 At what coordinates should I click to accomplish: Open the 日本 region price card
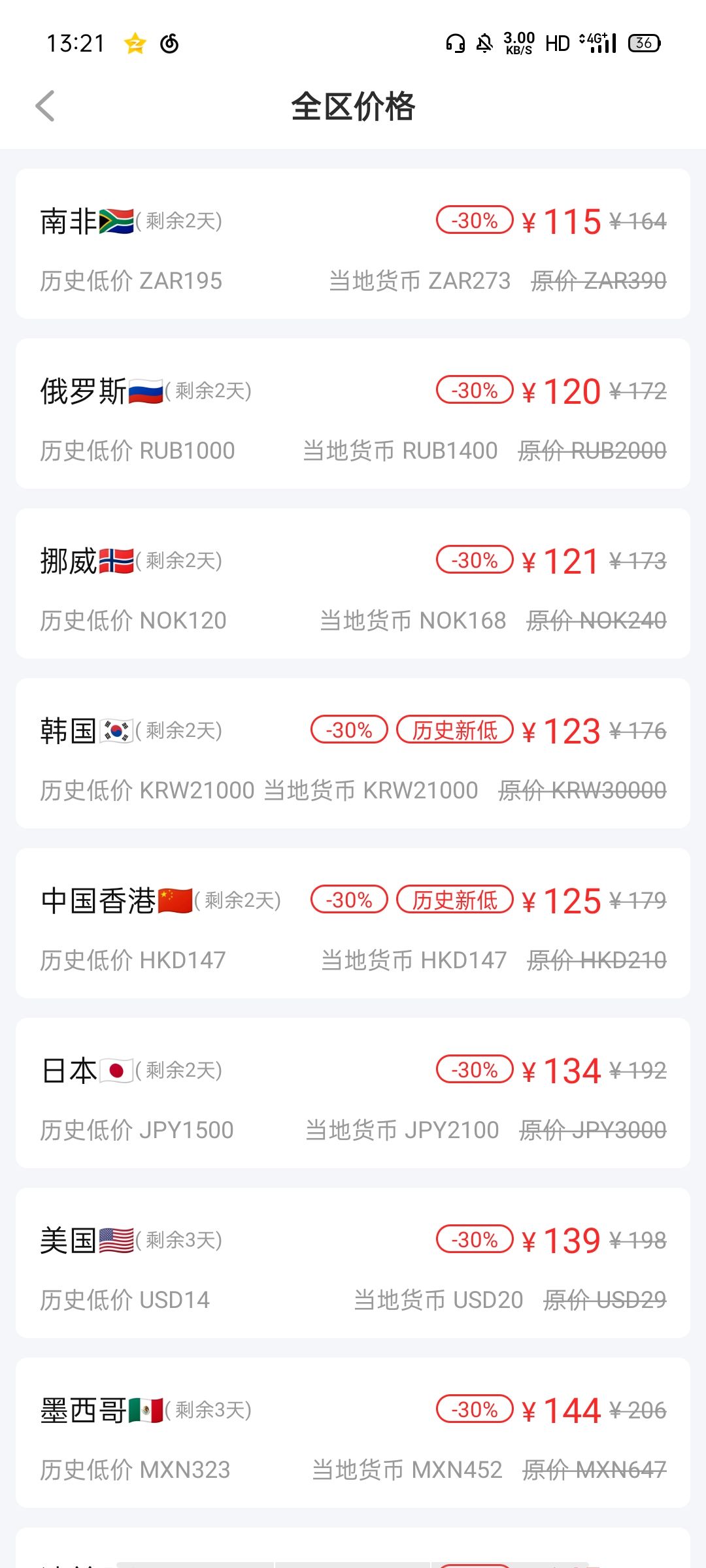(353, 1093)
